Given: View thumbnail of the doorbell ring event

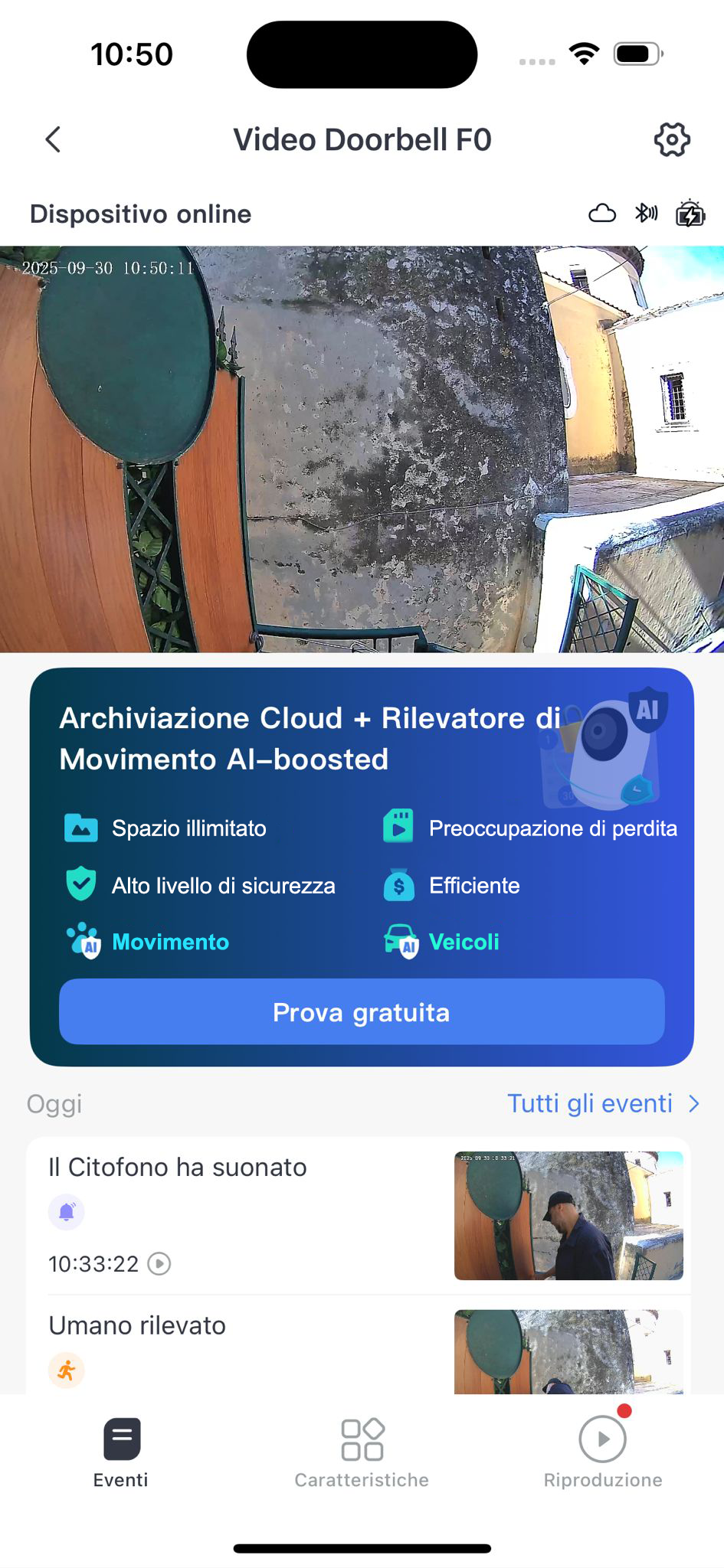Looking at the screenshot, I should coord(568,1215).
